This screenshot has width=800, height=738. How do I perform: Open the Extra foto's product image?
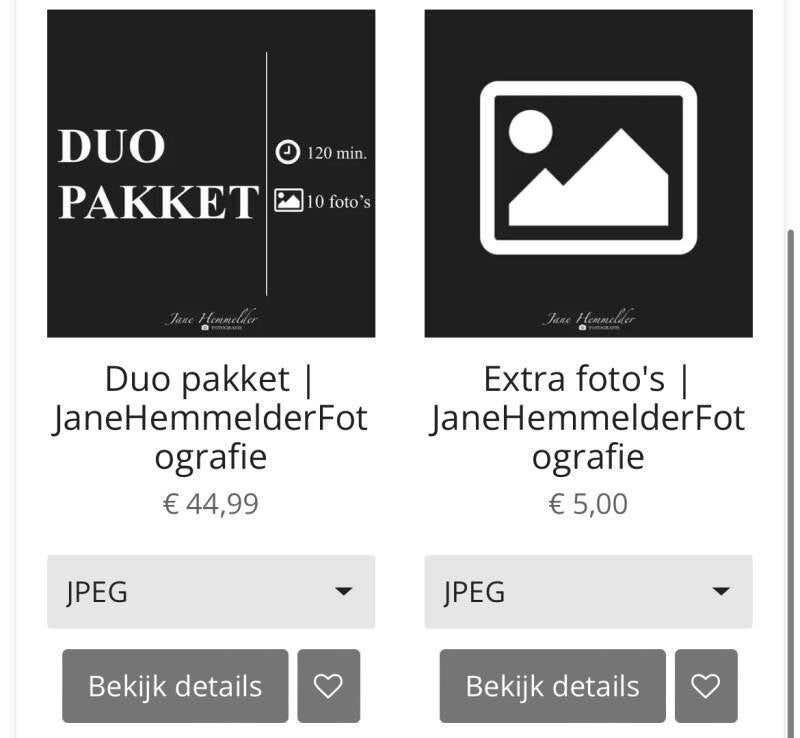pyautogui.click(x=588, y=173)
